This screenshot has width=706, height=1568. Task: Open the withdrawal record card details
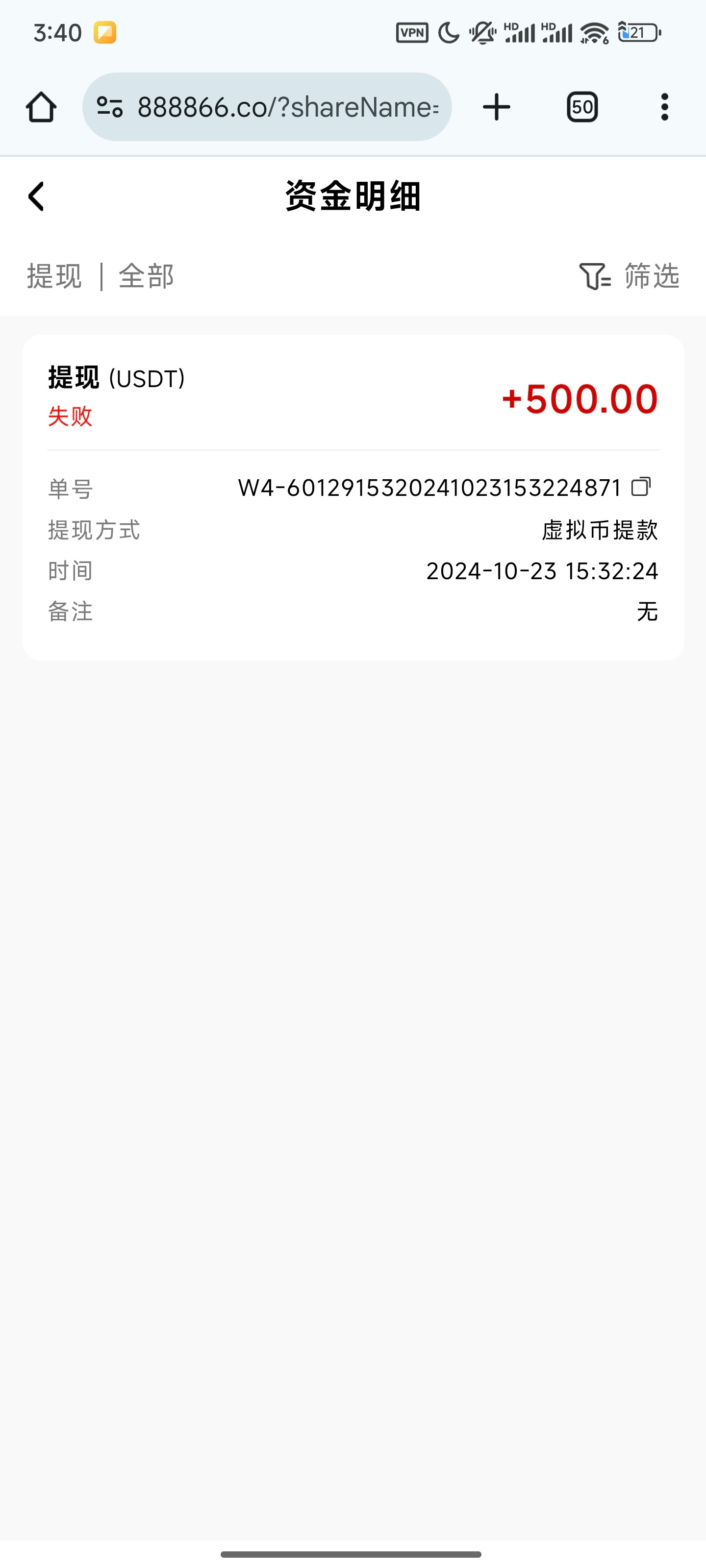click(353, 493)
